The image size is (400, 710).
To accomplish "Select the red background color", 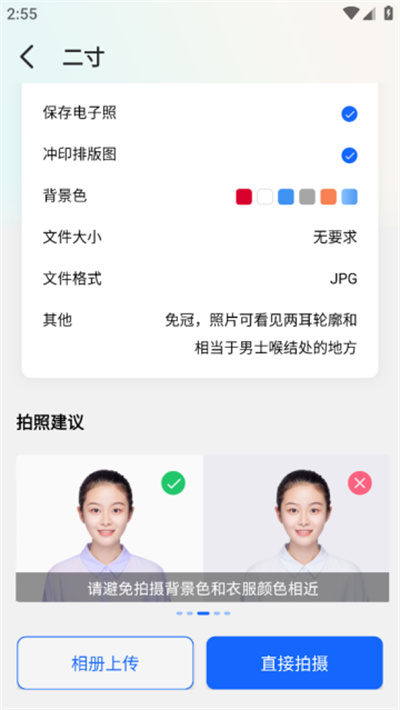I will 244,197.
